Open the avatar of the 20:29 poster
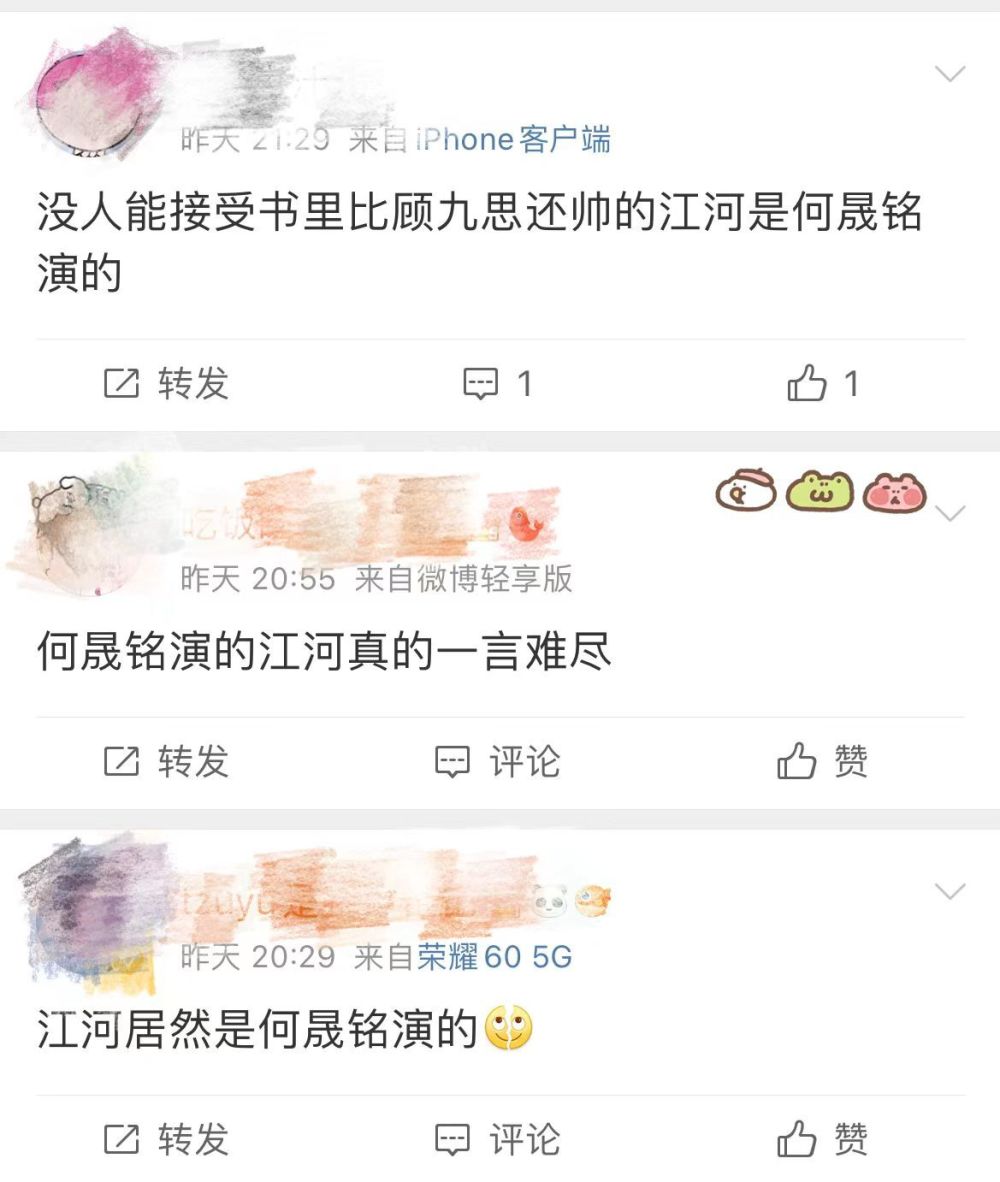This screenshot has width=1000, height=1182. tap(90, 905)
